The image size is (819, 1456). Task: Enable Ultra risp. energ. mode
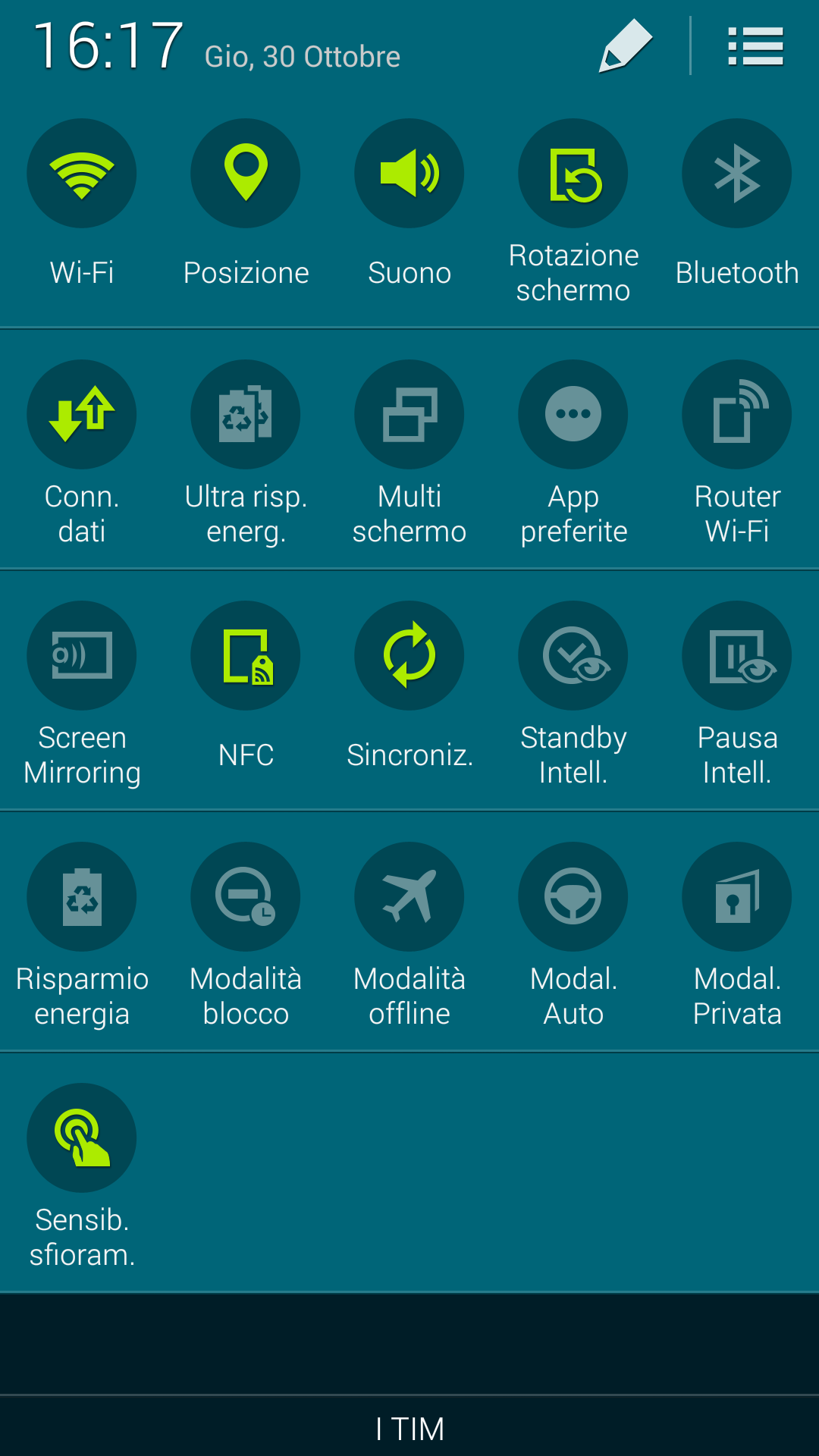(x=246, y=414)
